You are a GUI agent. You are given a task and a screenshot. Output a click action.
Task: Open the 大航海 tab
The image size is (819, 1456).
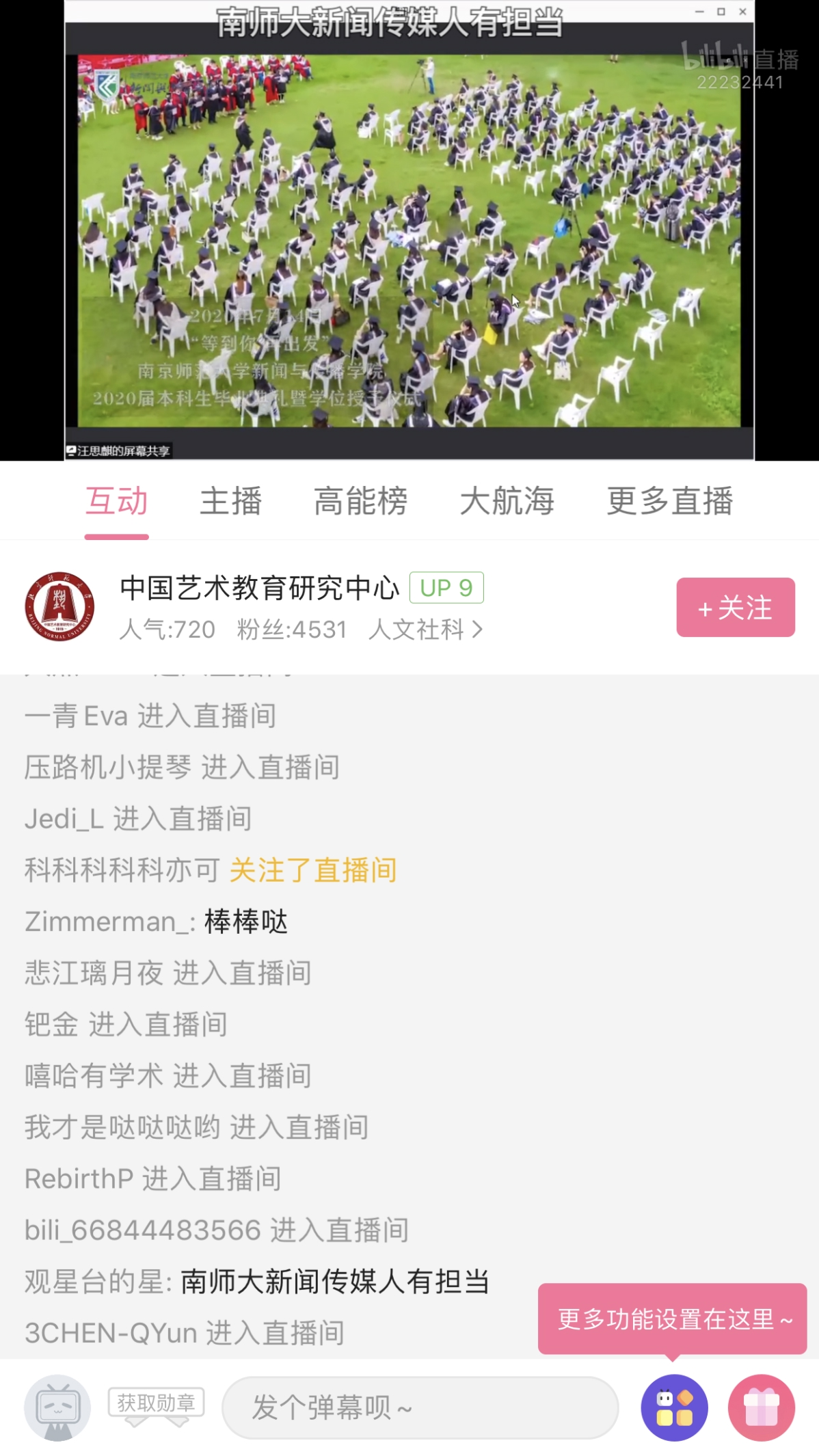(507, 501)
